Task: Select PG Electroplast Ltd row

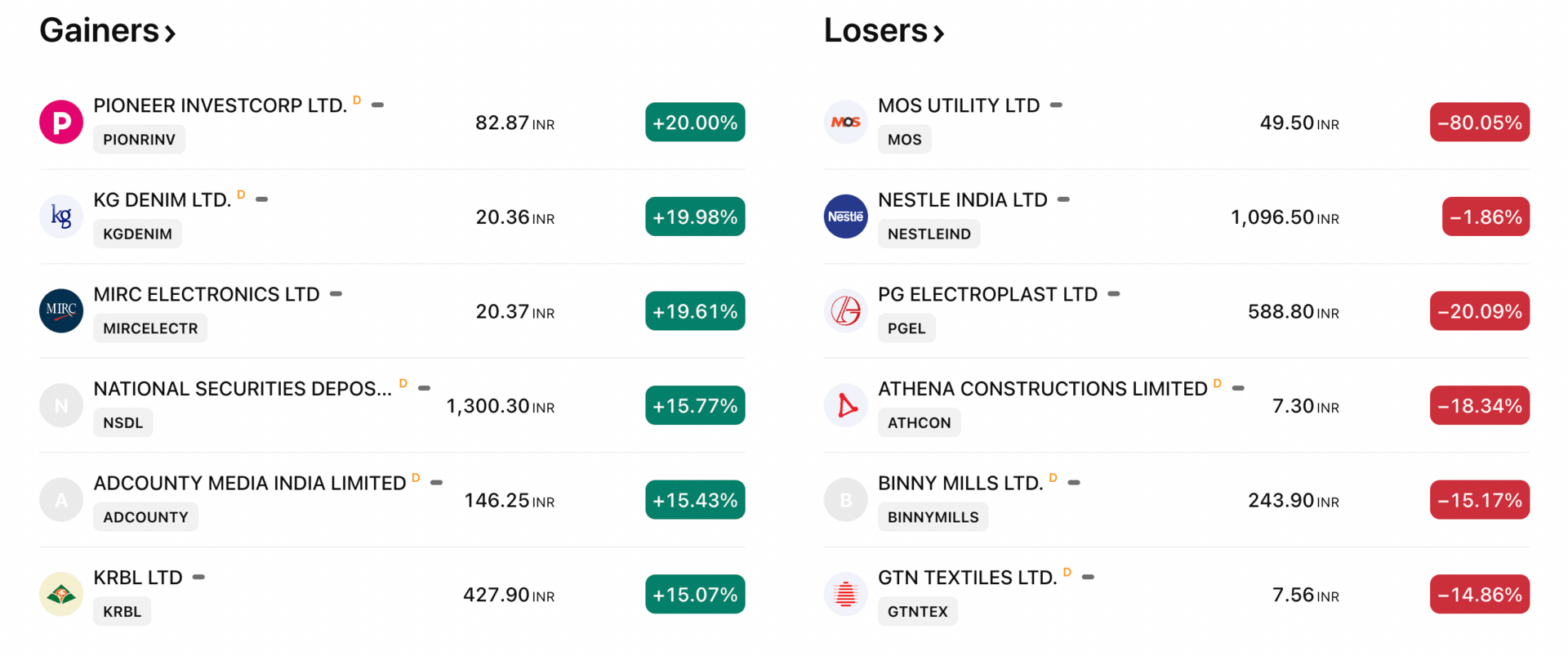Action: point(987,295)
